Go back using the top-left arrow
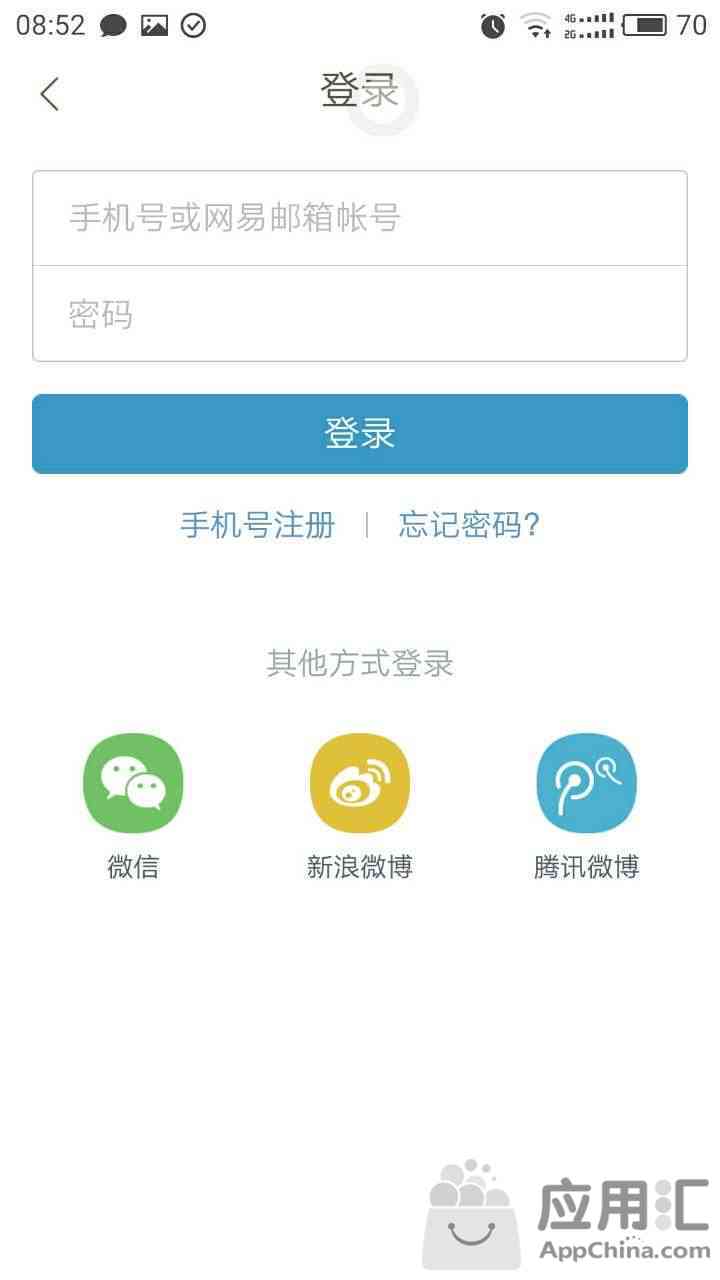This screenshot has width=720, height=1280. [50, 95]
